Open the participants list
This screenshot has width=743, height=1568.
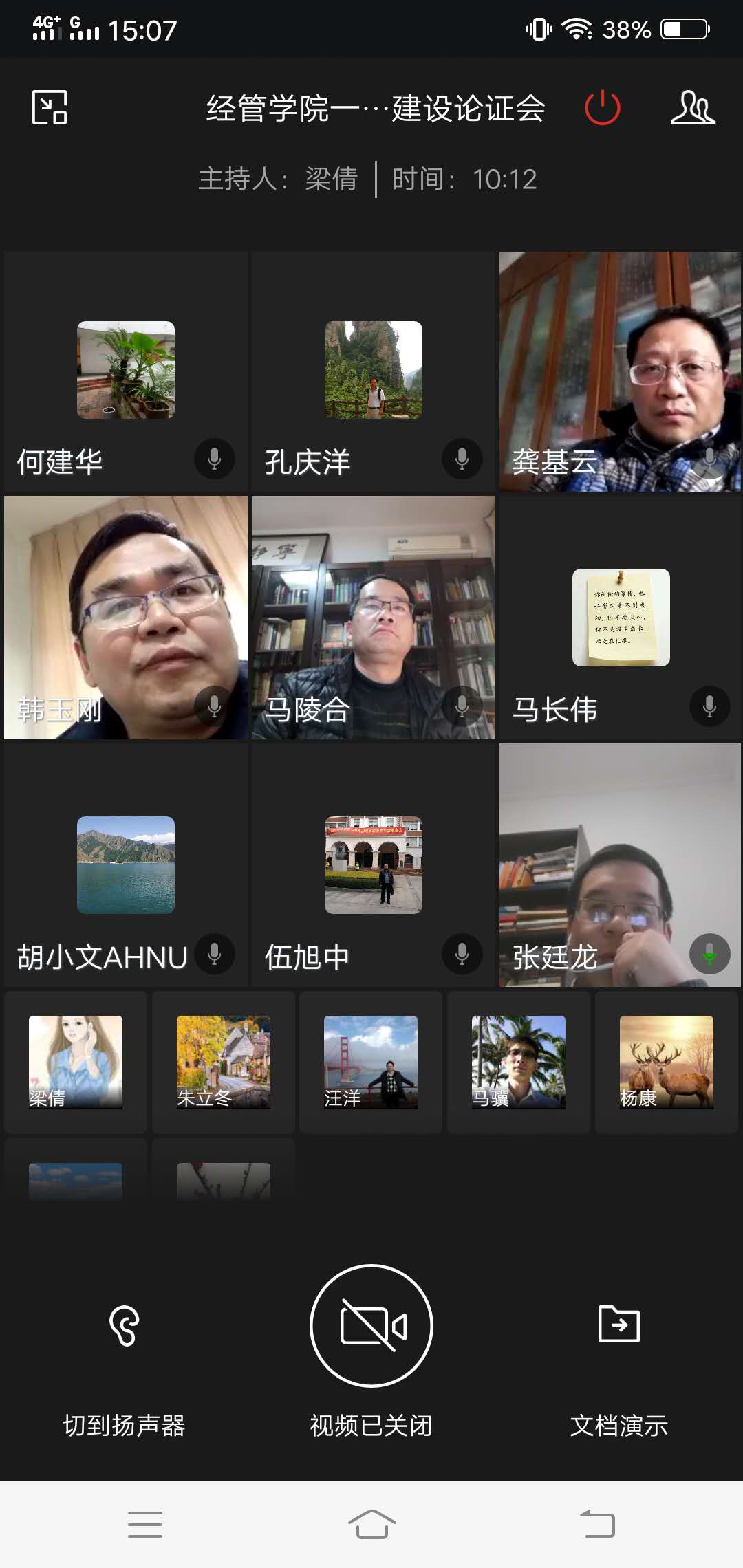click(x=693, y=108)
